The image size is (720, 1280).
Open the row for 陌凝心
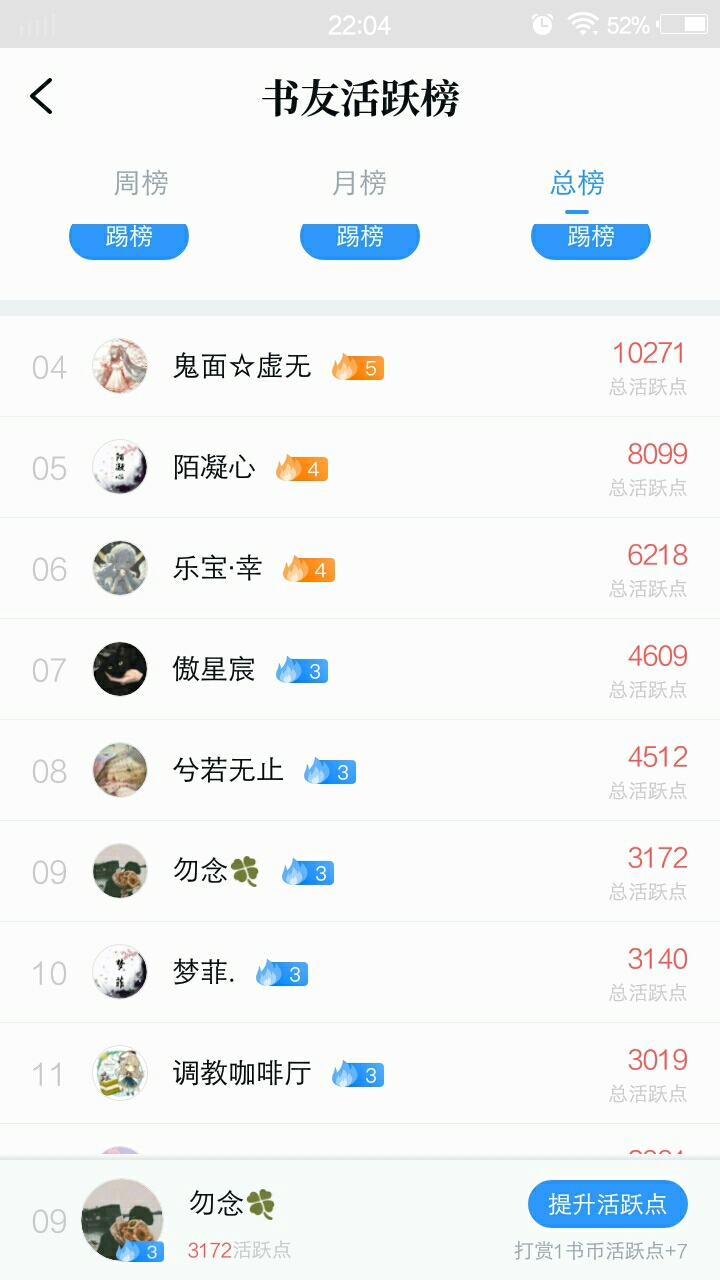click(360, 468)
